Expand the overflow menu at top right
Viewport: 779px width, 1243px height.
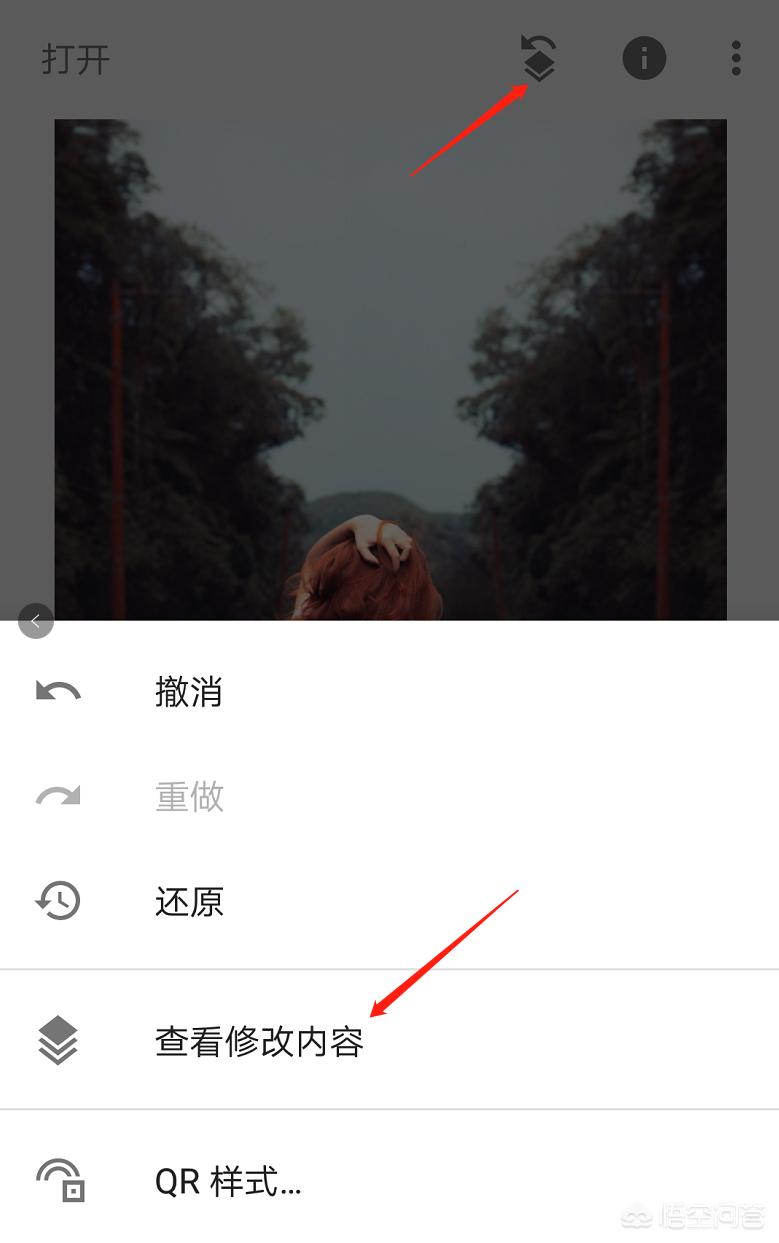click(x=736, y=58)
